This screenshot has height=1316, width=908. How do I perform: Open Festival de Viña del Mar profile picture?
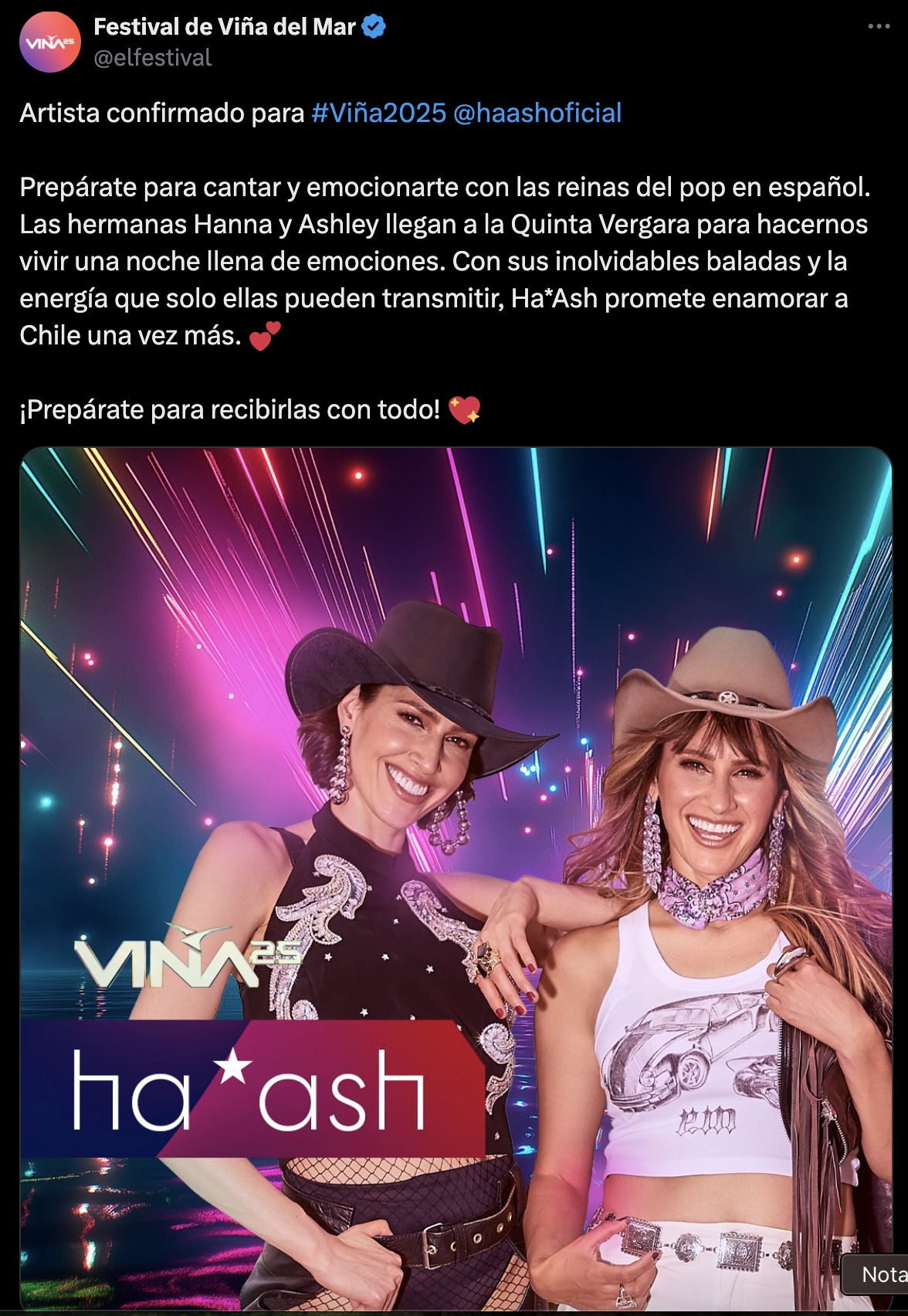(x=49, y=42)
